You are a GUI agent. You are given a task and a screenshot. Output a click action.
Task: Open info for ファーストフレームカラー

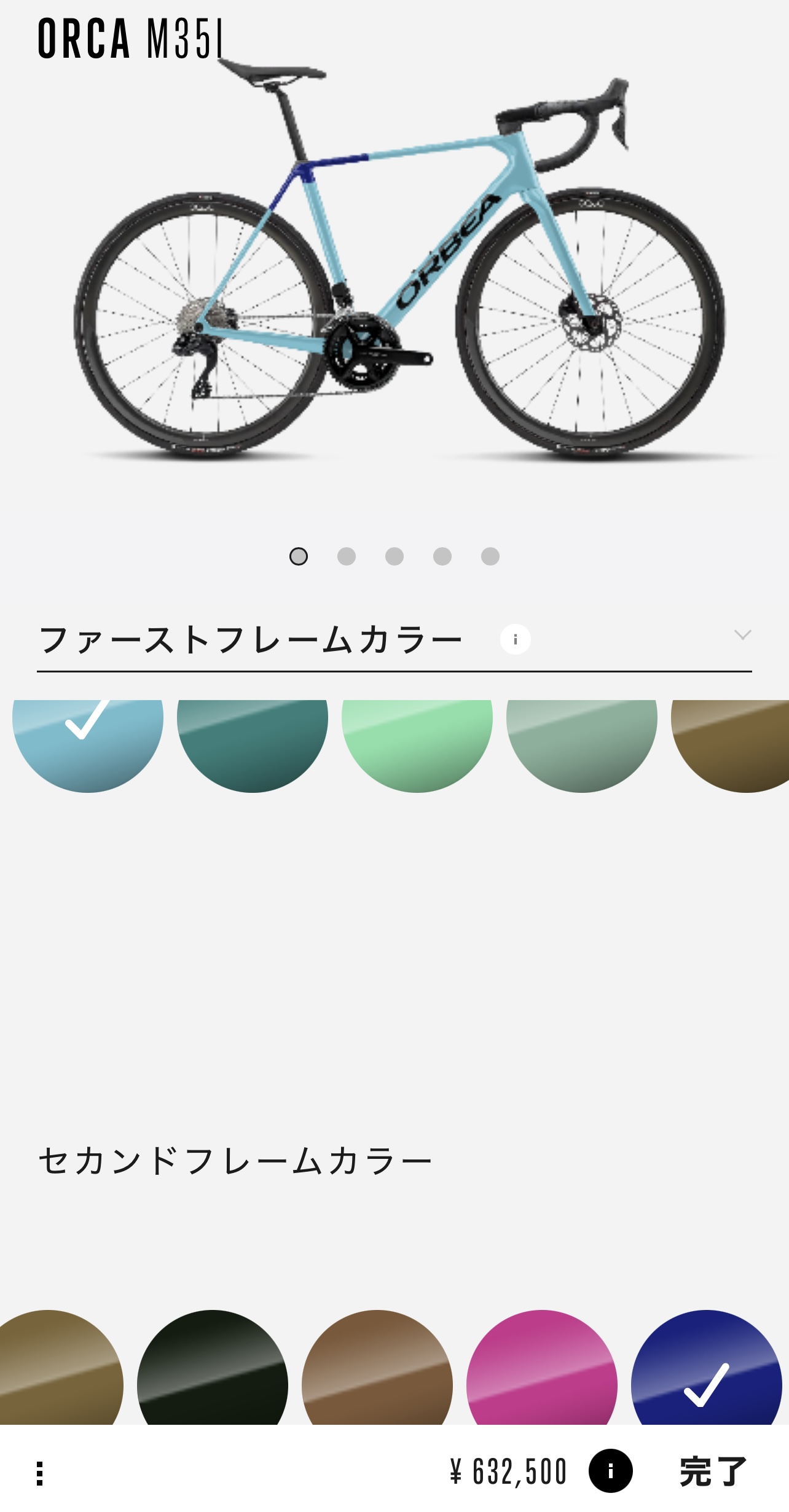click(x=515, y=639)
